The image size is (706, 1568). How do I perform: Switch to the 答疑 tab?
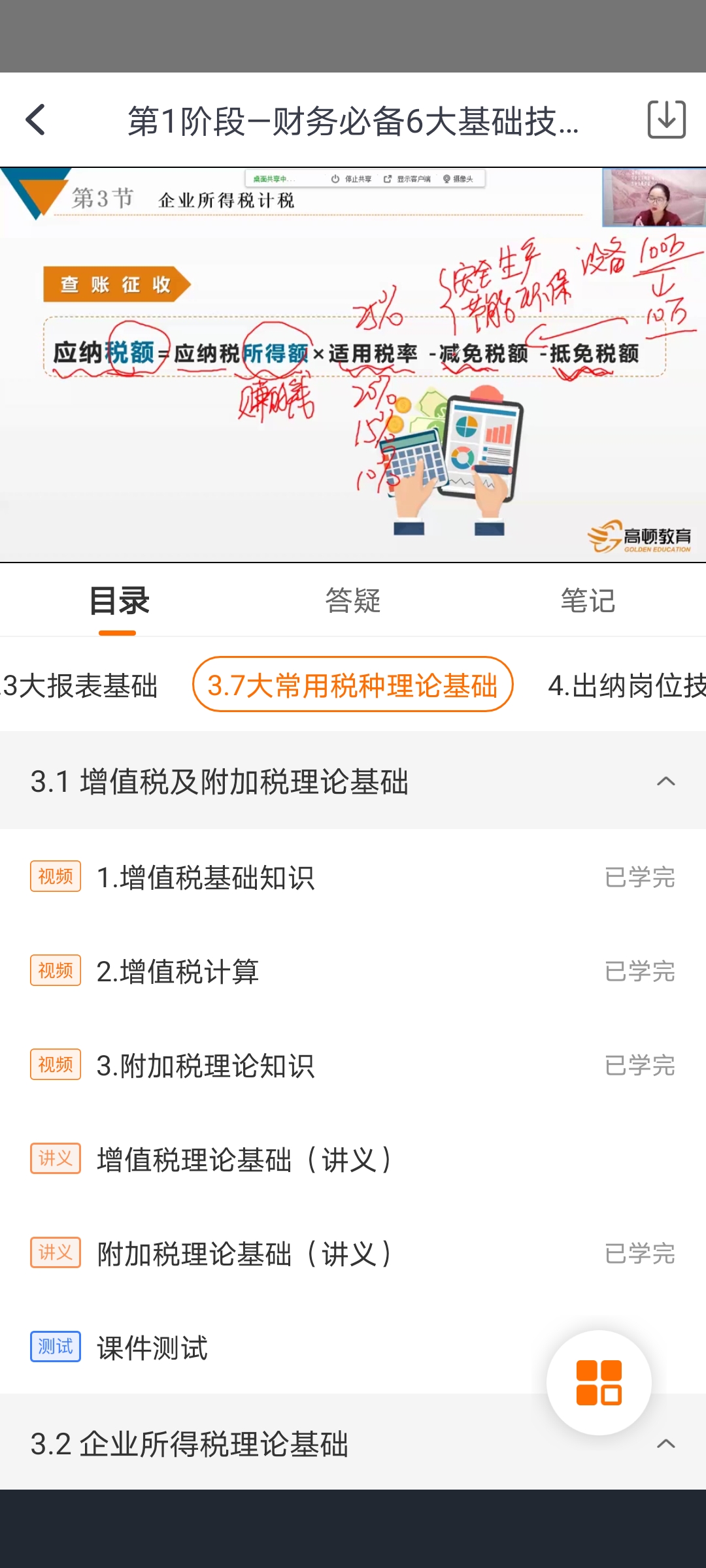point(353,600)
